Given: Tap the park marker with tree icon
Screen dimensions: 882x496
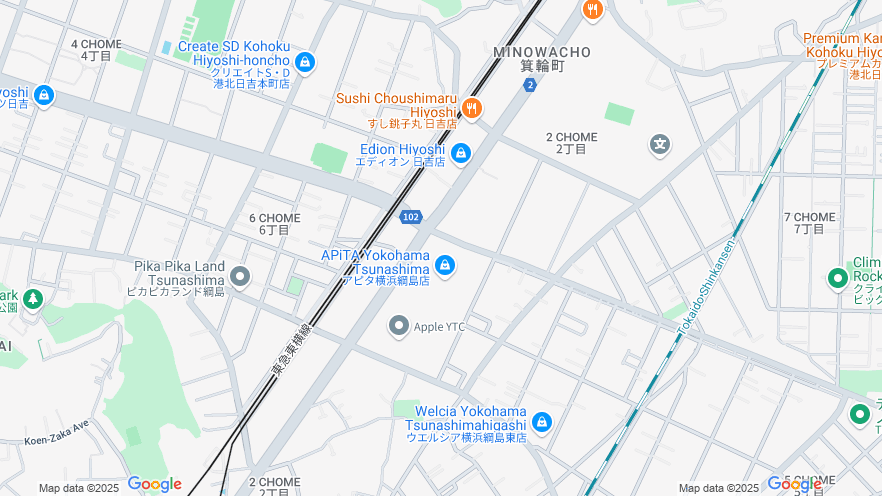Looking at the screenshot, I should pos(33,299).
